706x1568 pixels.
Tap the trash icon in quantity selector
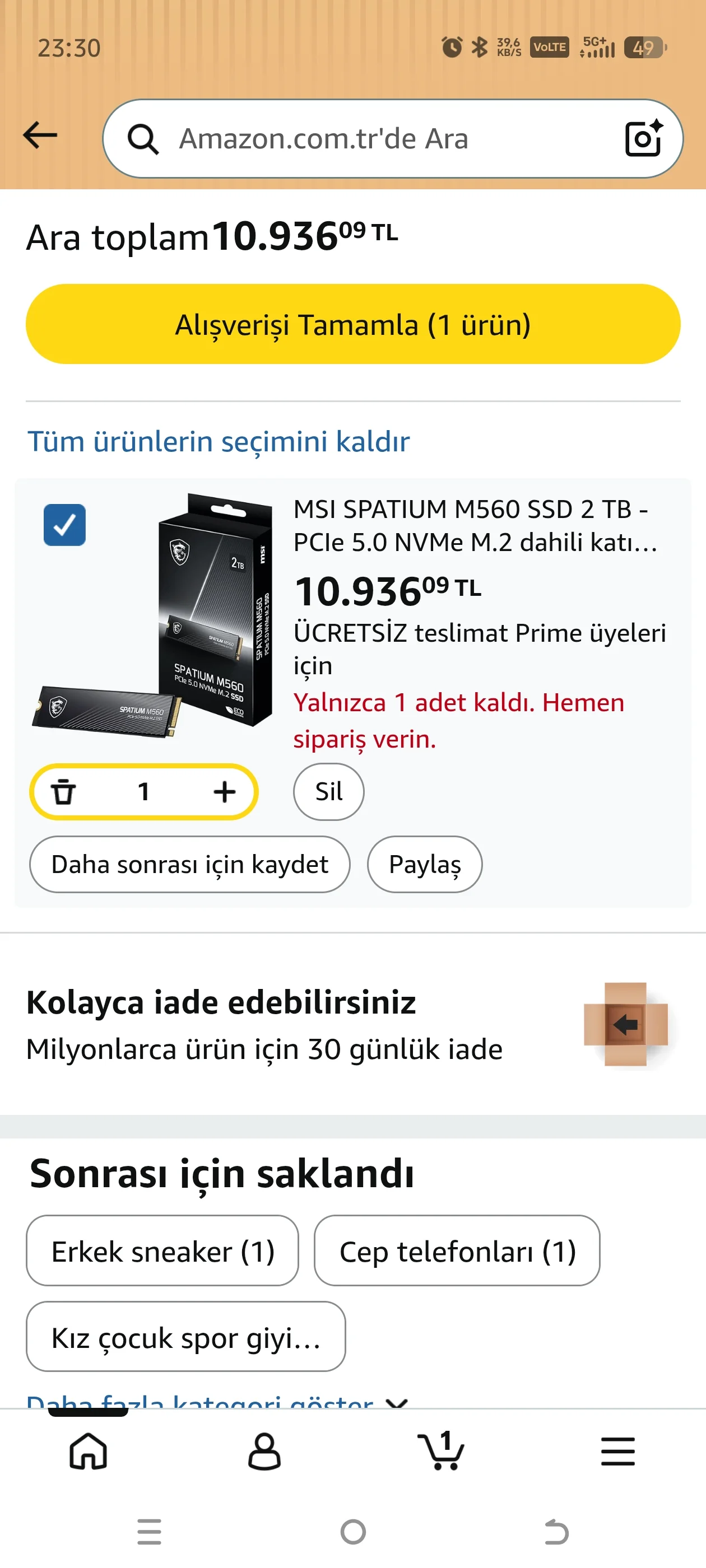(65, 791)
